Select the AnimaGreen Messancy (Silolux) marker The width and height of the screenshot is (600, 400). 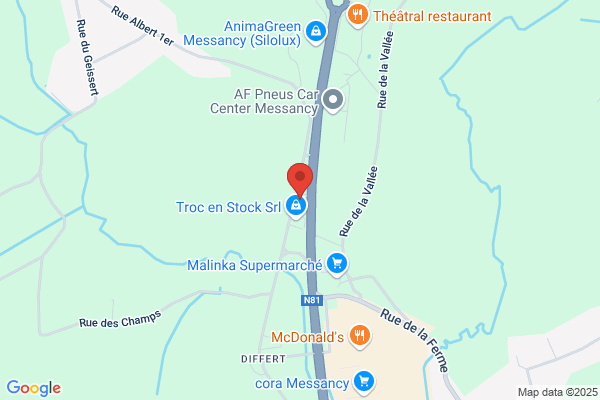point(316,32)
